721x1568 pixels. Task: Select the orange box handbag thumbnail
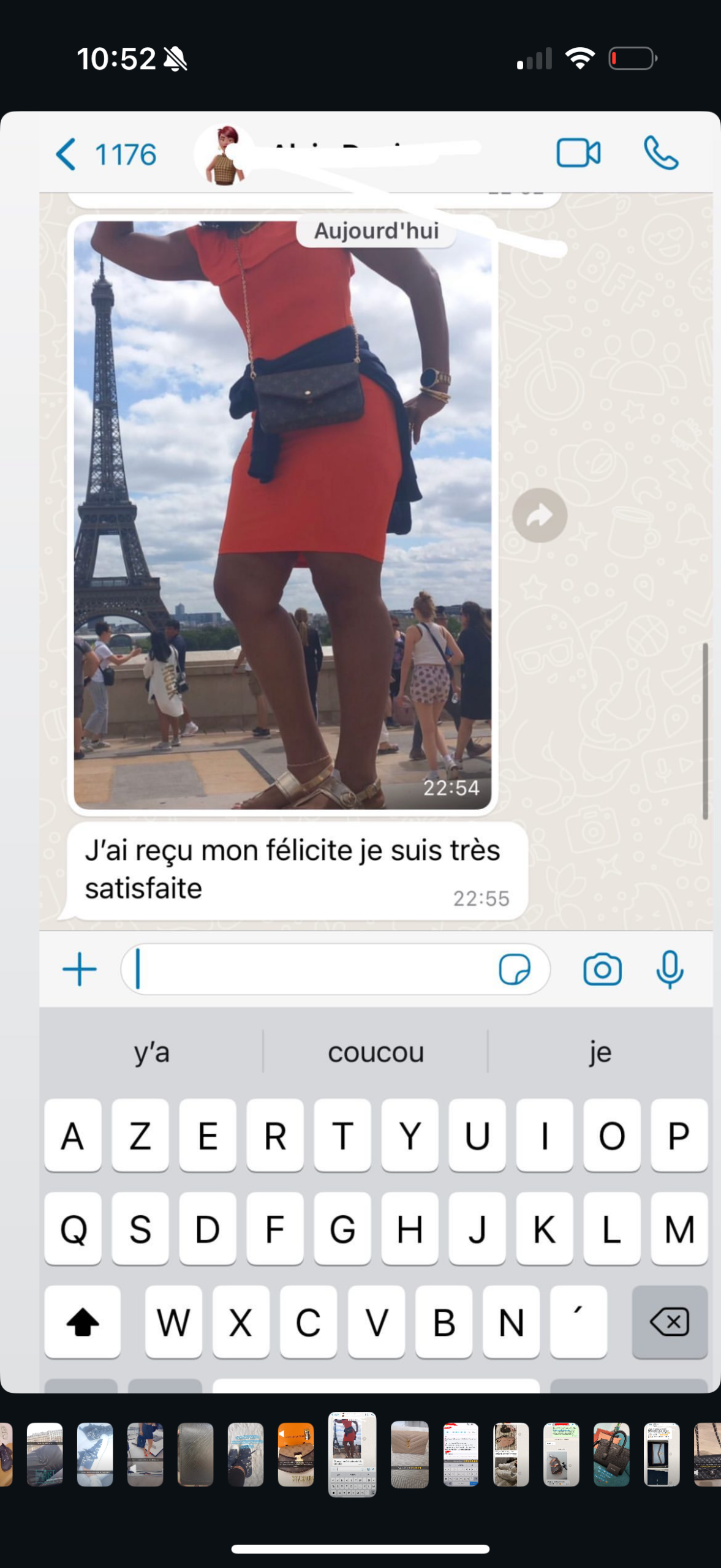pos(296,1453)
